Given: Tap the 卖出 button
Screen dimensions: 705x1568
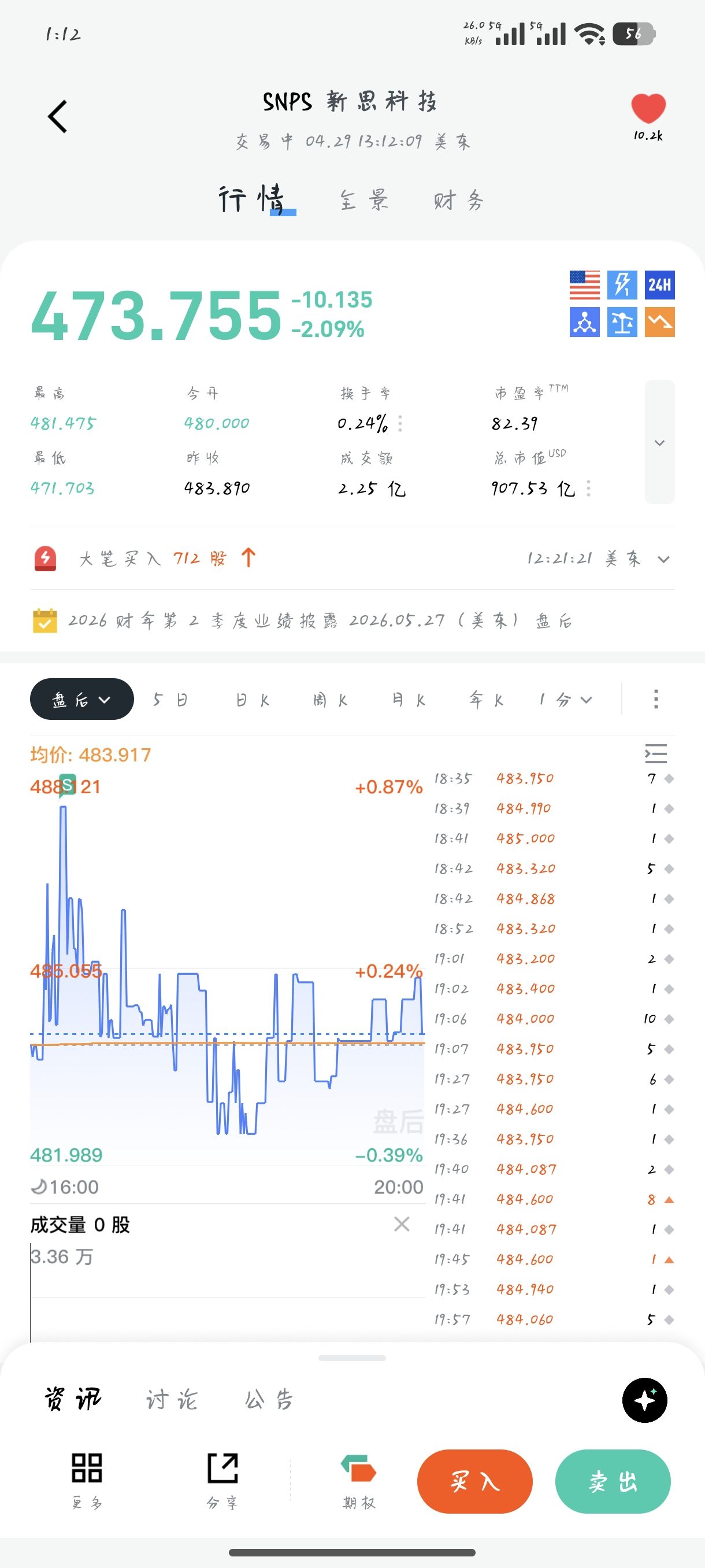Looking at the screenshot, I should [613, 1482].
